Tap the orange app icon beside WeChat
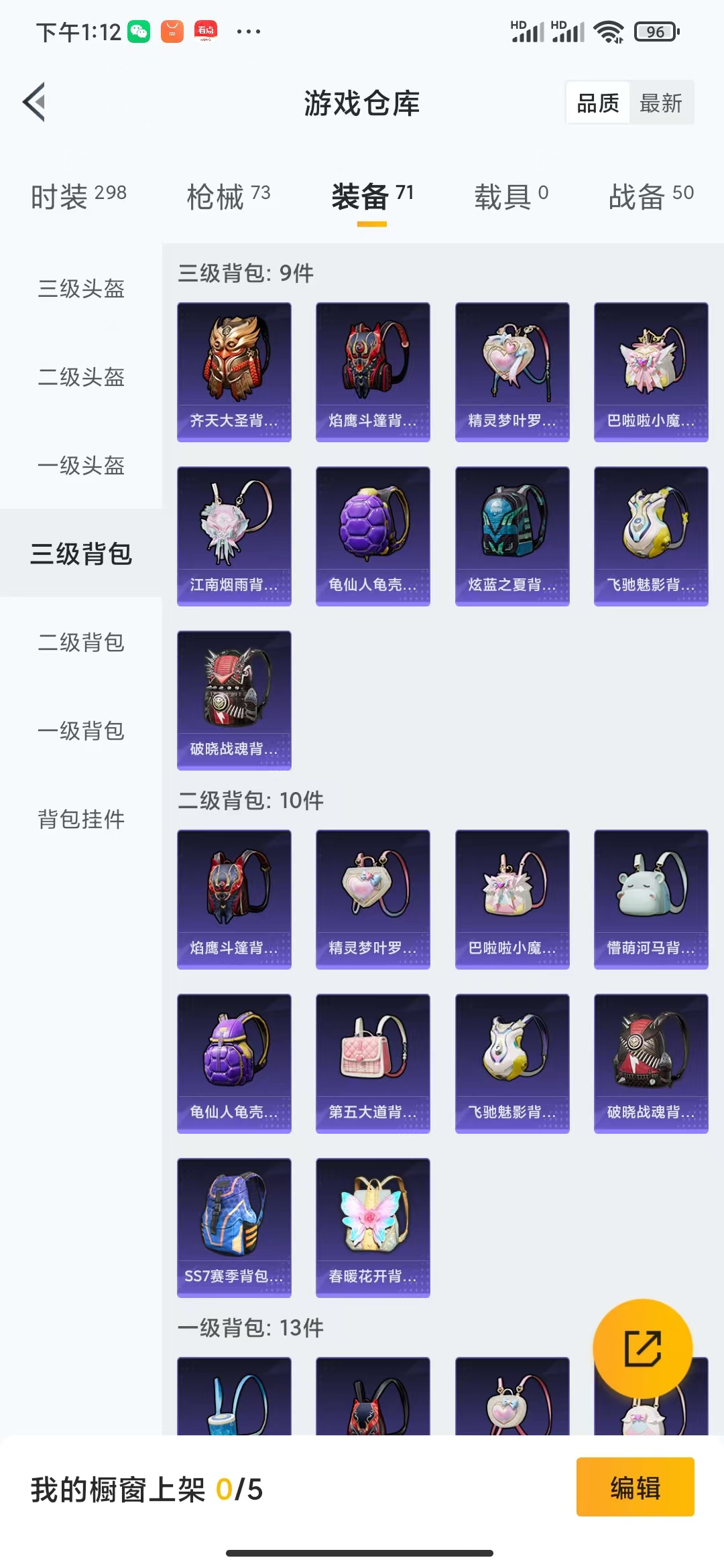 tap(172, 31)
